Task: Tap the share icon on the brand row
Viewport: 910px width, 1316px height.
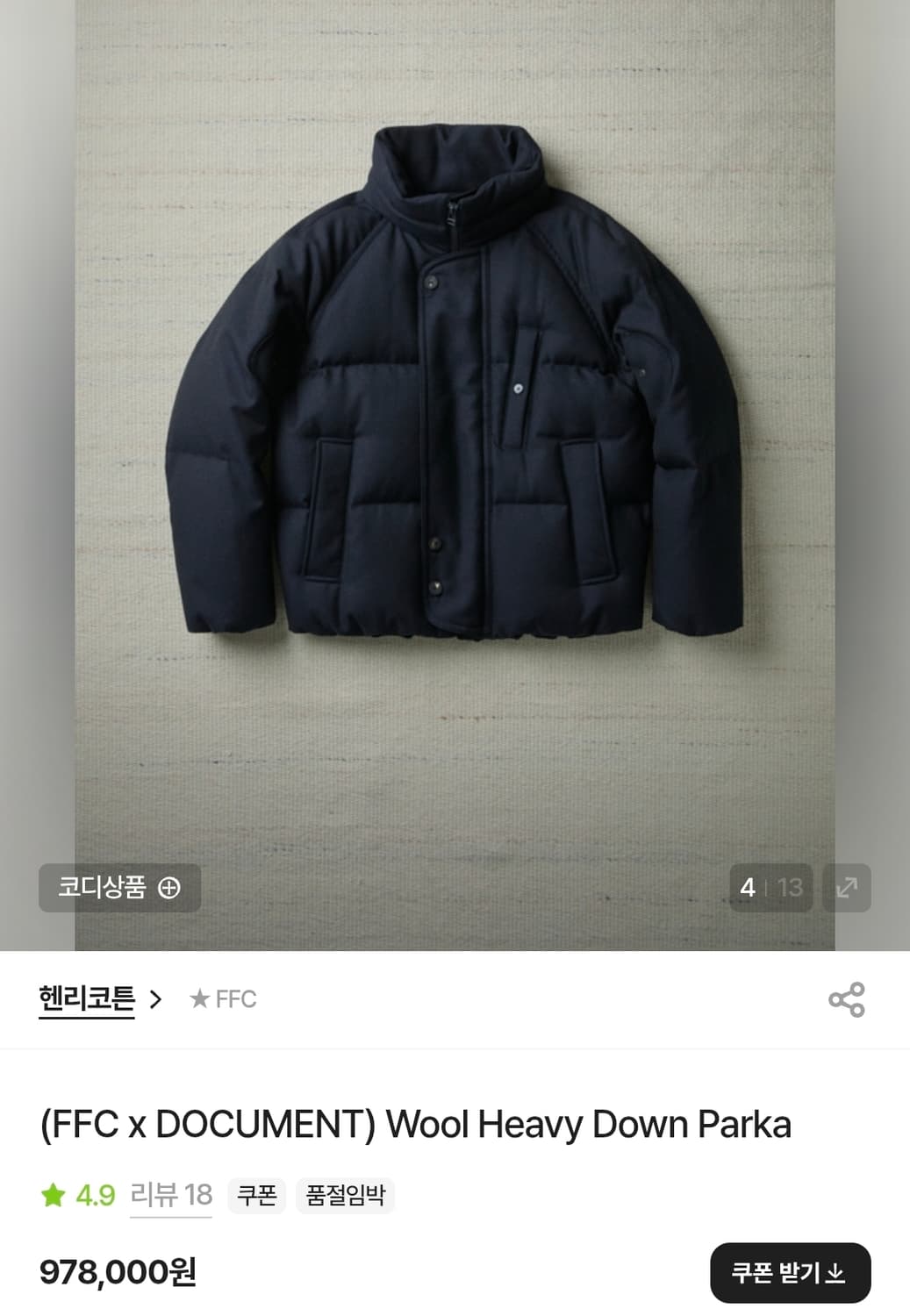Action: (x=845, y=998)
